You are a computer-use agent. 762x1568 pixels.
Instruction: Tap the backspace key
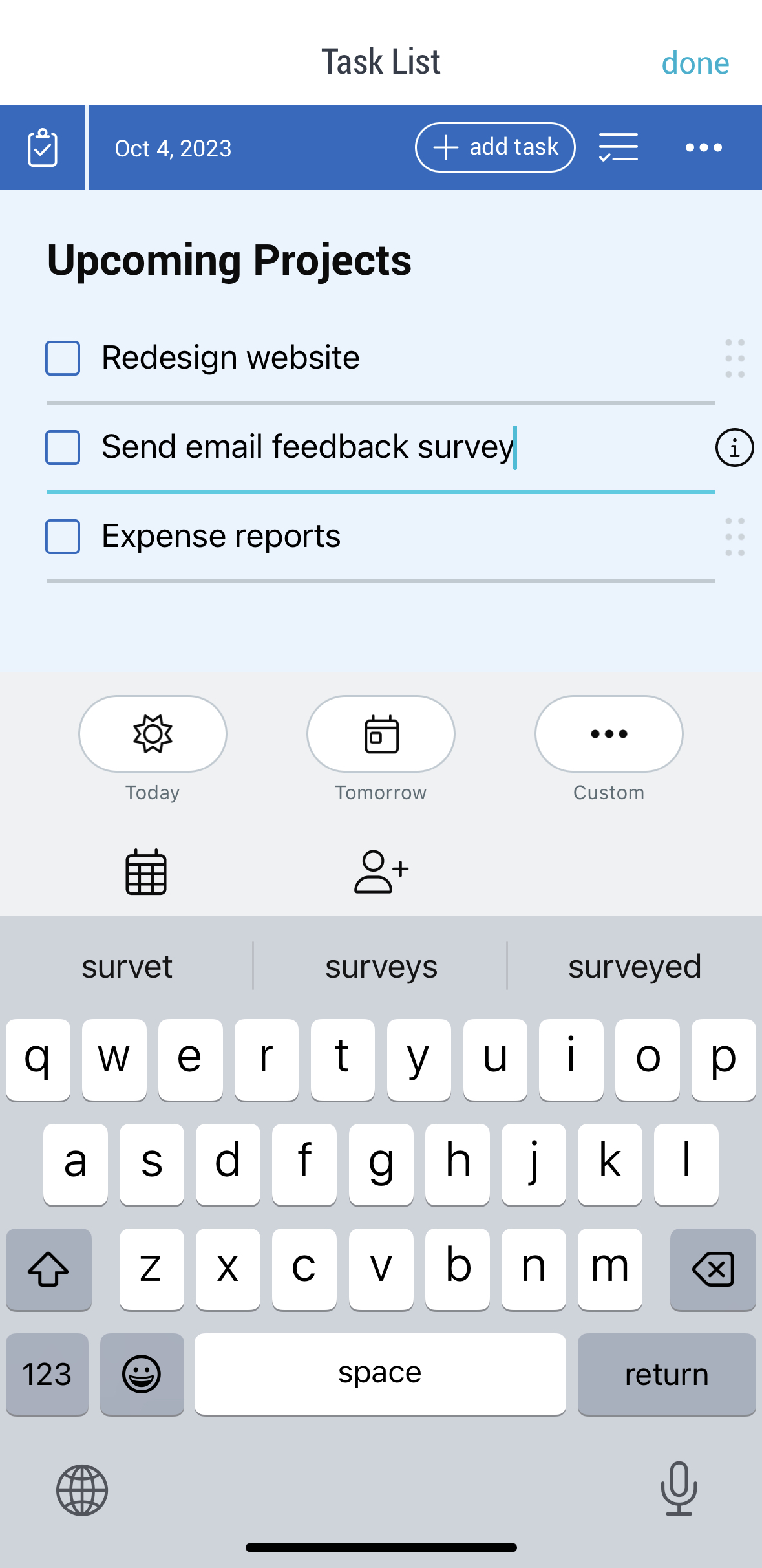[713, 1269]
